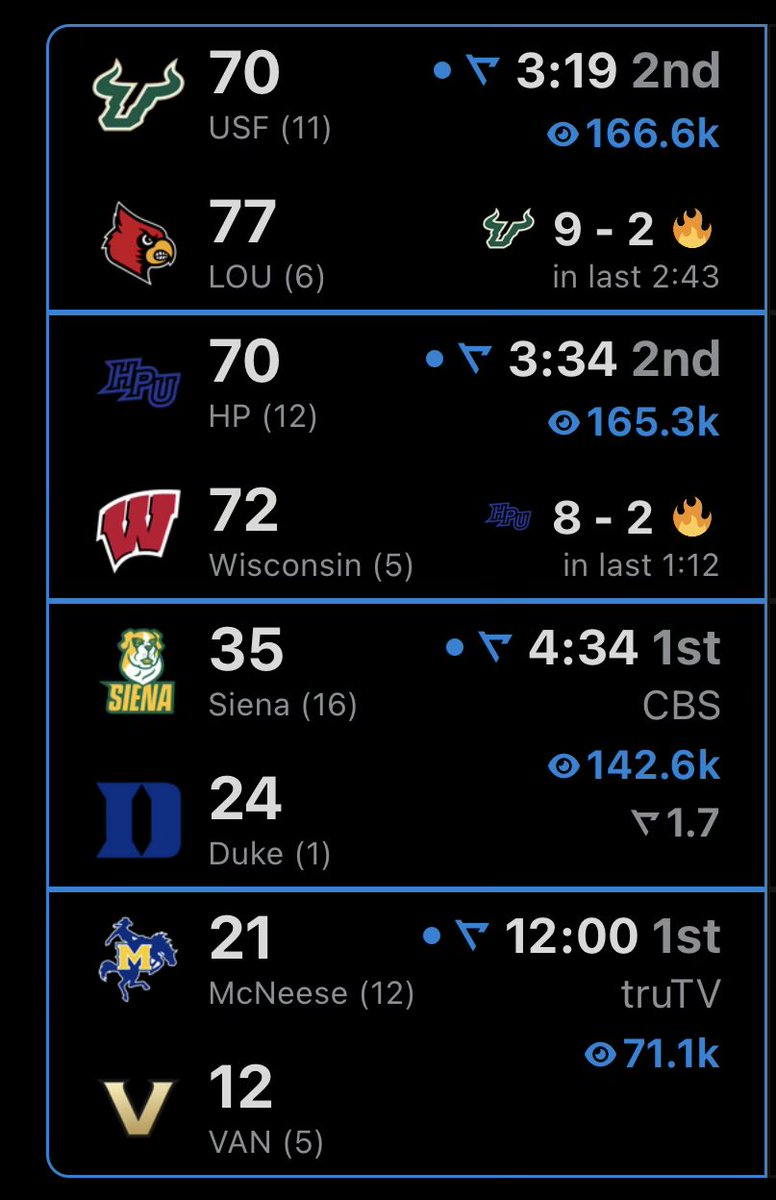This screenshot has width=776, height=1200.
Task: View the HP vs Wisconsin game details
Action: tap(400, 457)
